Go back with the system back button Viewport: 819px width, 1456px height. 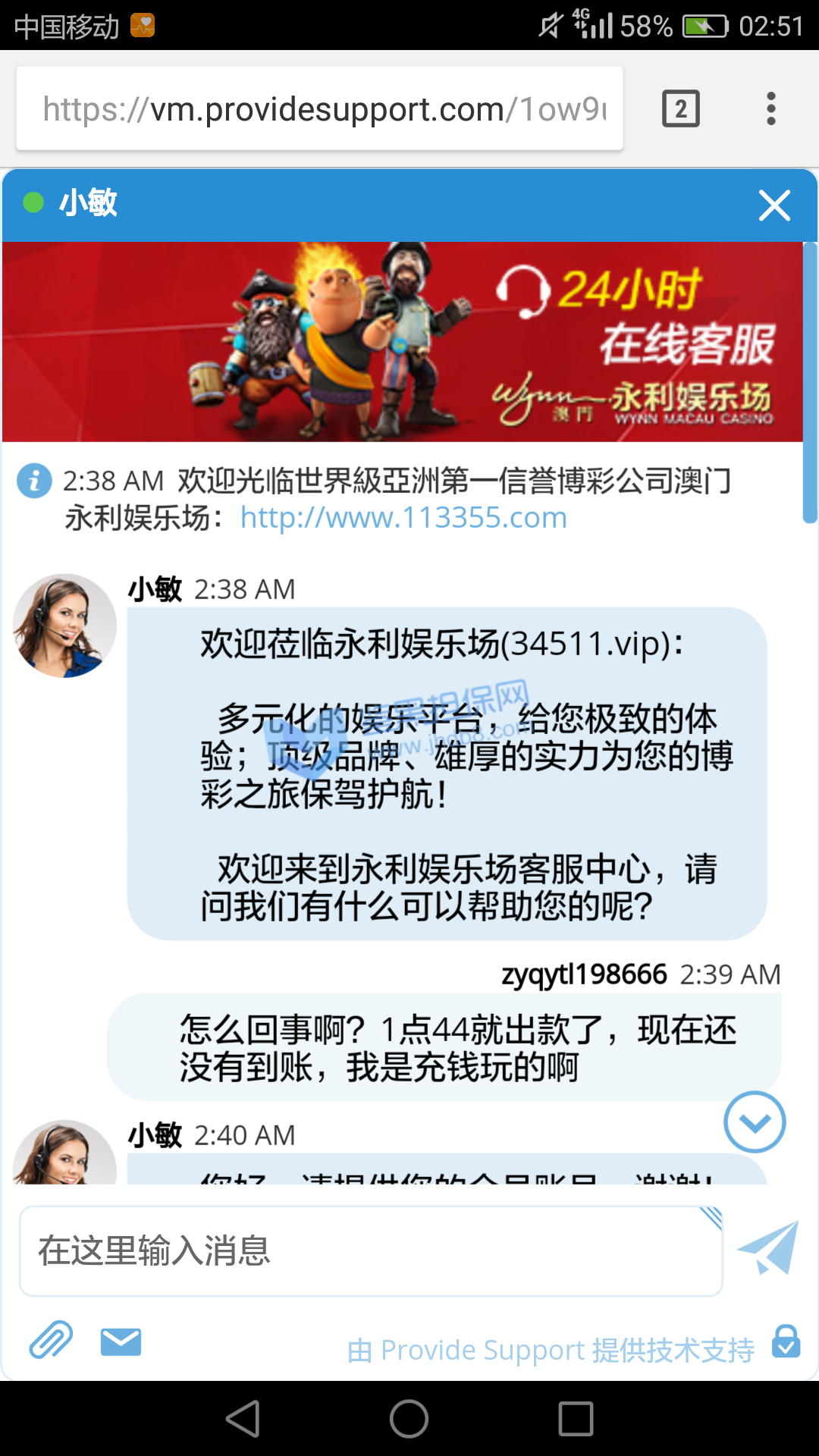tap(243, 1419)
